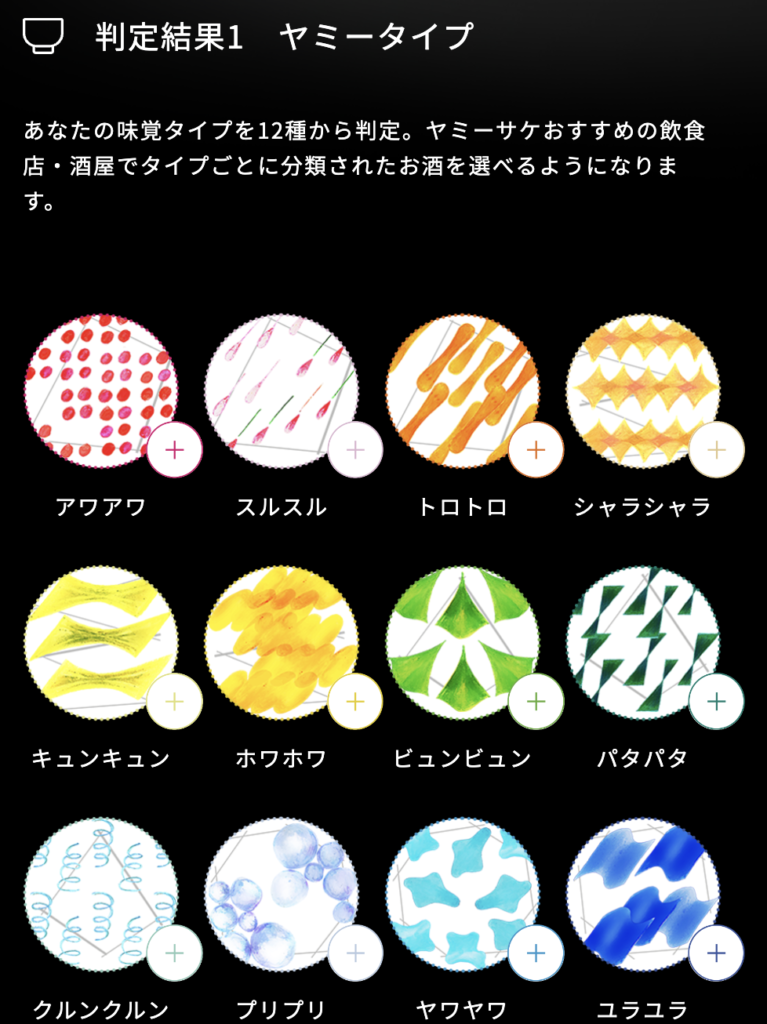Expand the アワアワ taste type
The image size is (767, 1024).
coord(175,450)
